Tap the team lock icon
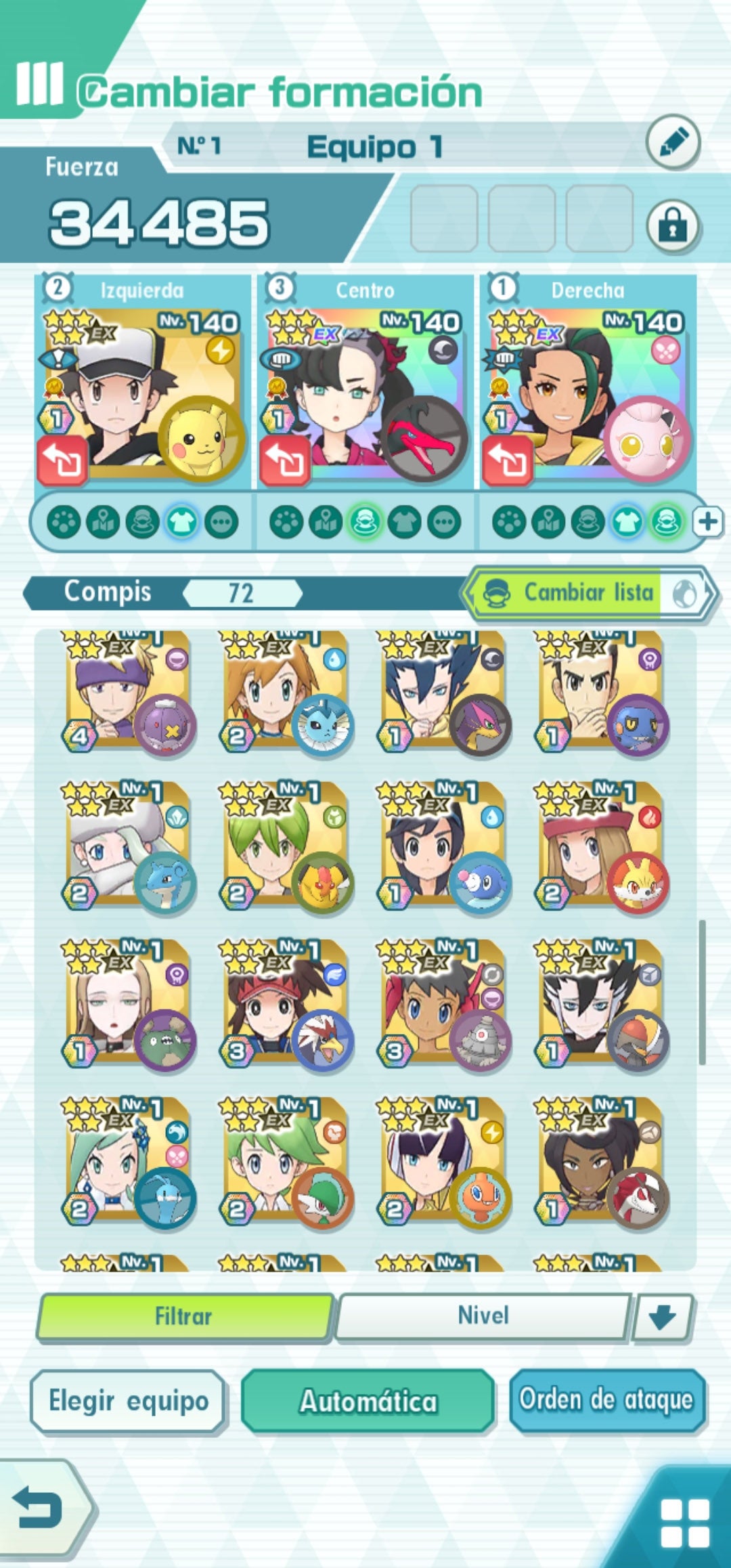731x1568 pixels. point(672,226)
